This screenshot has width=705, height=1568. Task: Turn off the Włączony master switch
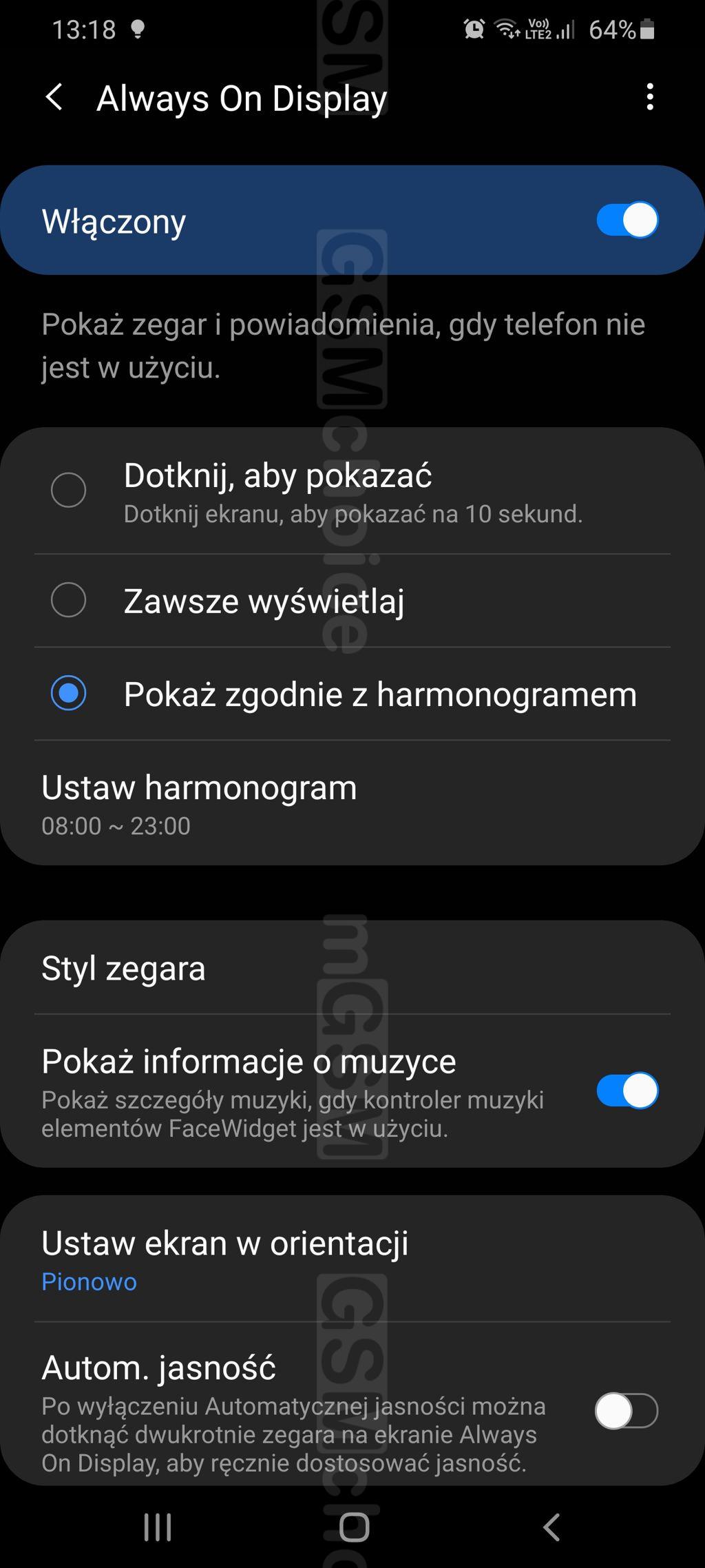coord(627,220)
